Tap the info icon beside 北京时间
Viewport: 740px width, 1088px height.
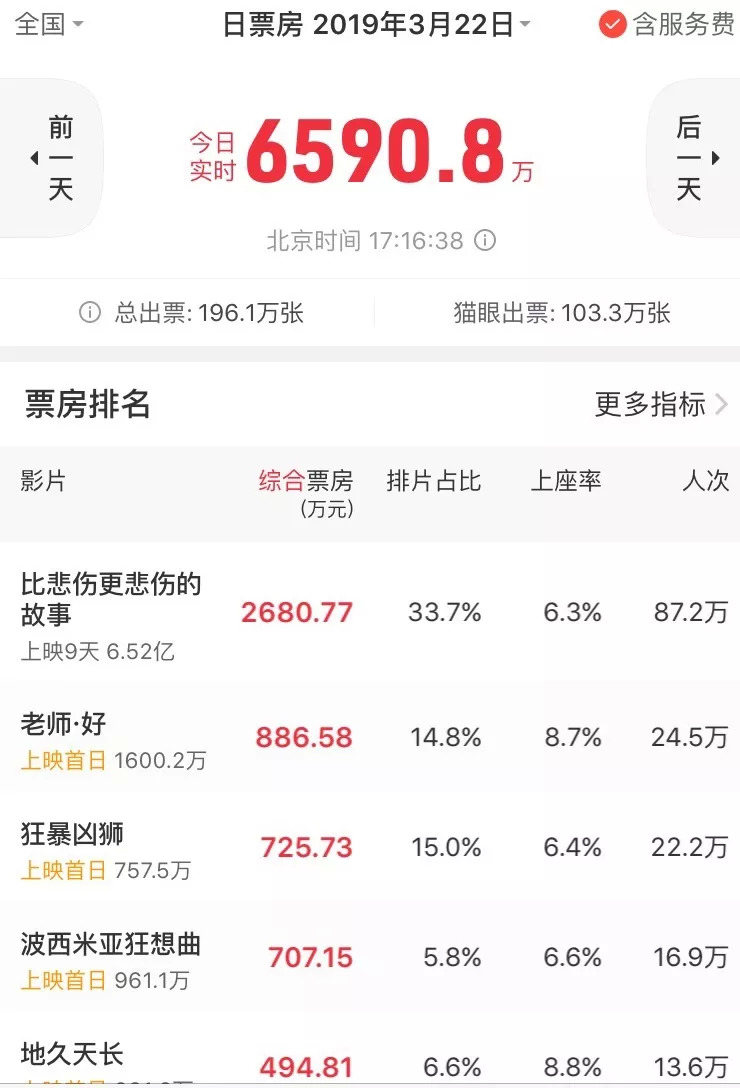(x=485, y=241)
